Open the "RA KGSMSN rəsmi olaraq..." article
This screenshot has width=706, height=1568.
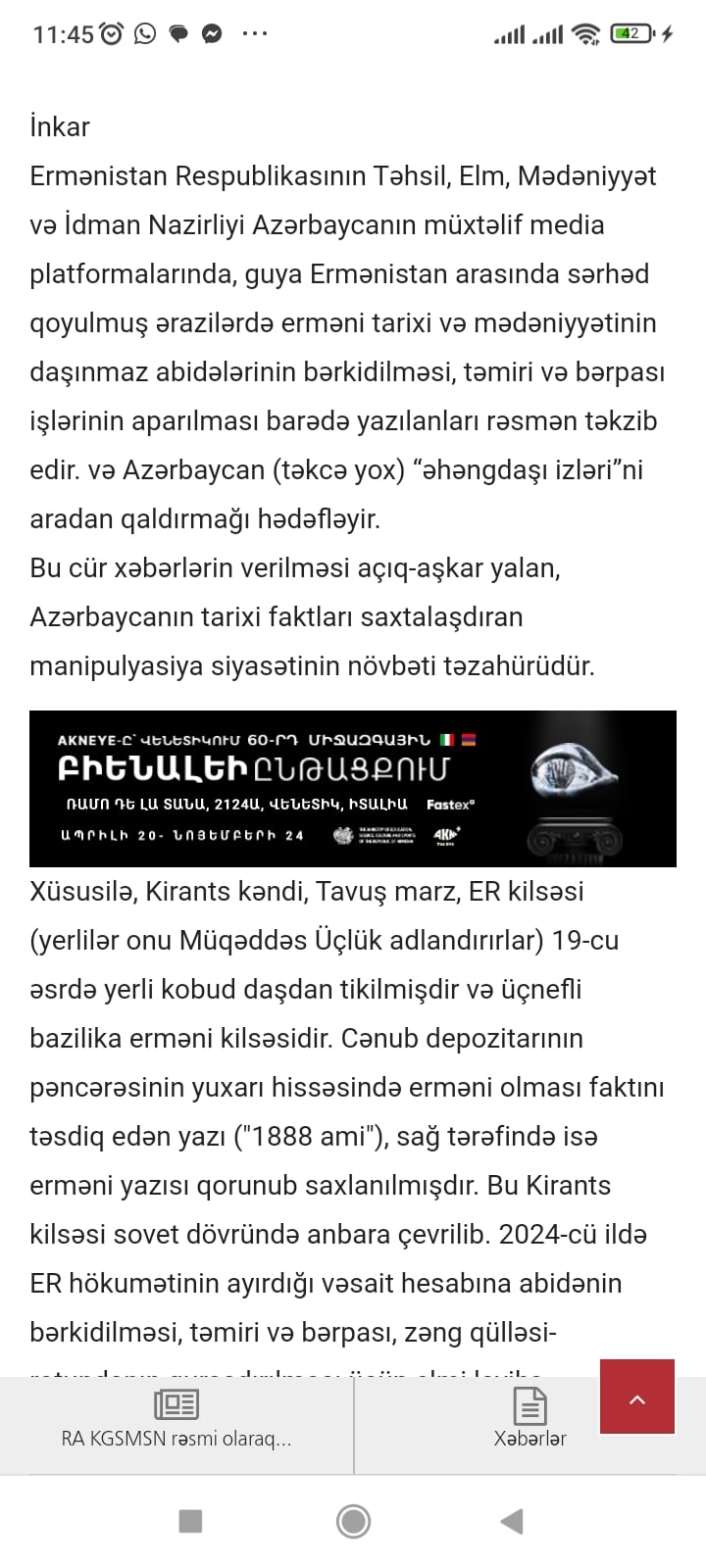(176, 1419)
